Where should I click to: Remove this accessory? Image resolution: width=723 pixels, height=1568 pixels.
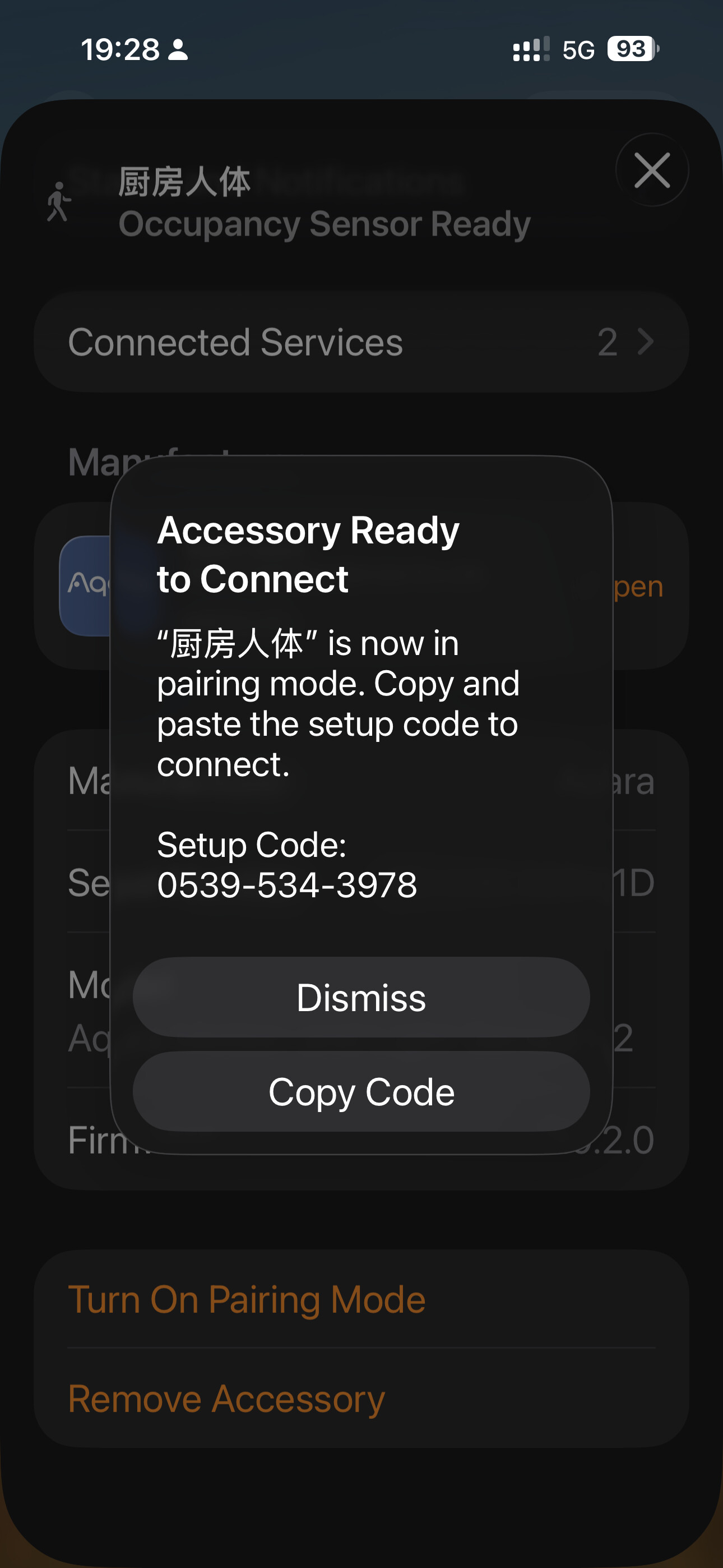coord(226,1399)
